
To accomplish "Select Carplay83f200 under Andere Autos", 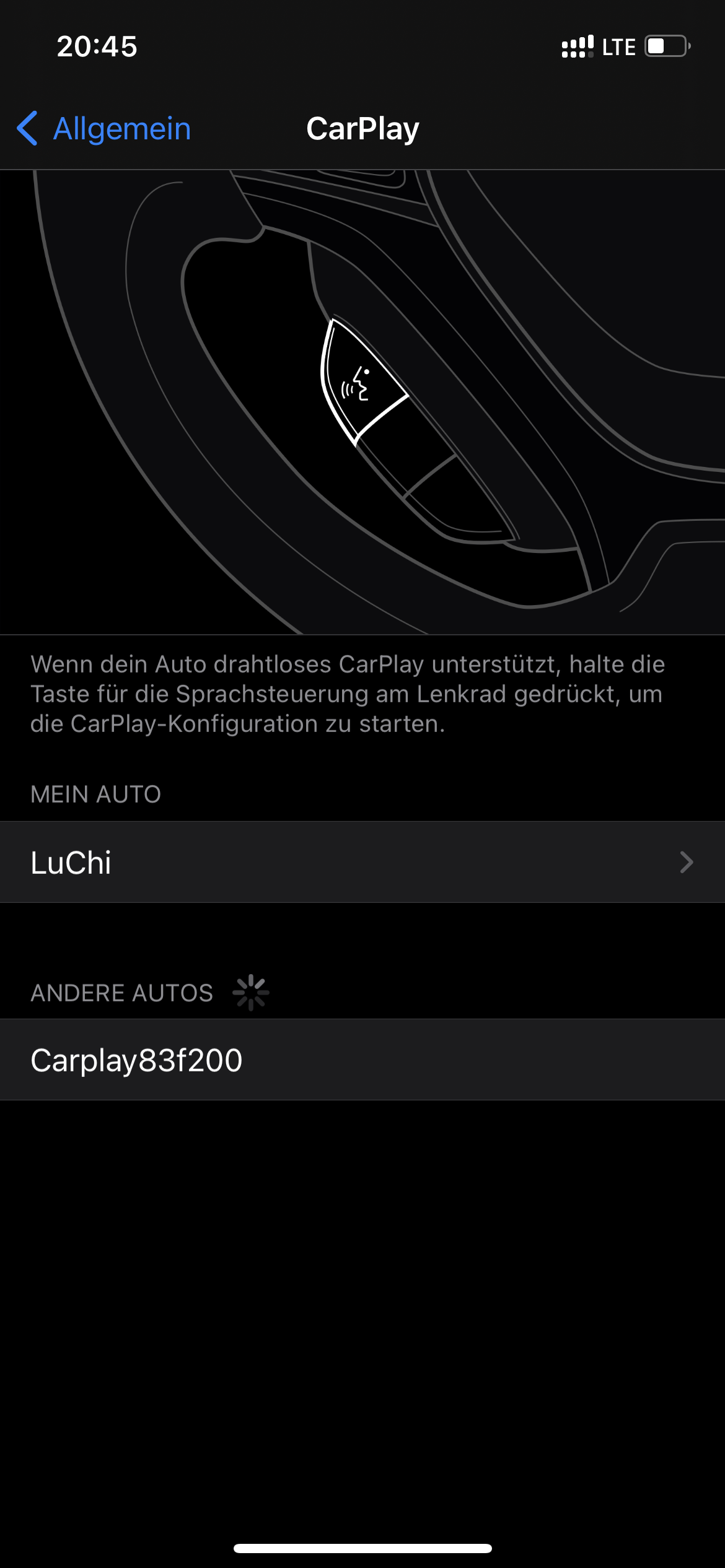I will coord(362,1060).
